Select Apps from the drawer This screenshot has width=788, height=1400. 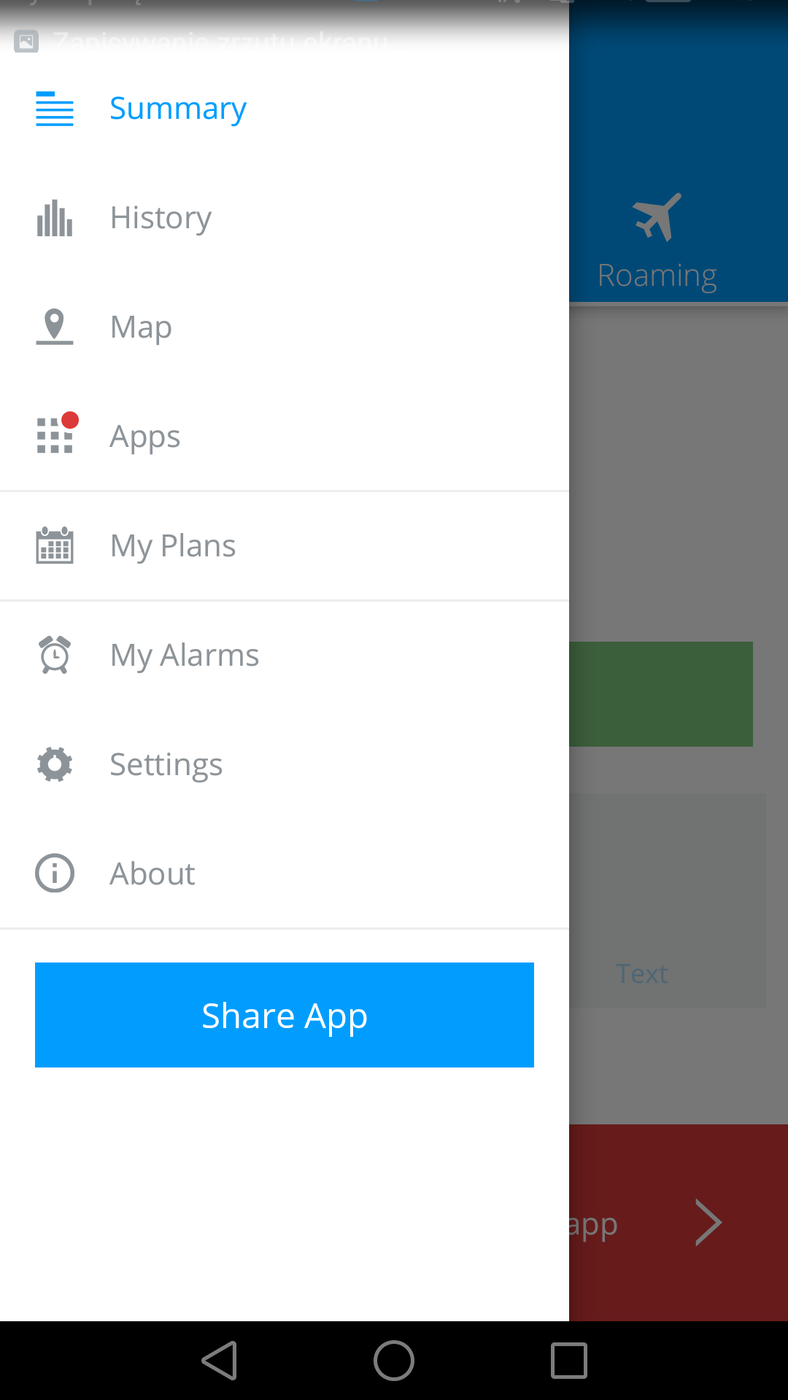coord(145,437)
